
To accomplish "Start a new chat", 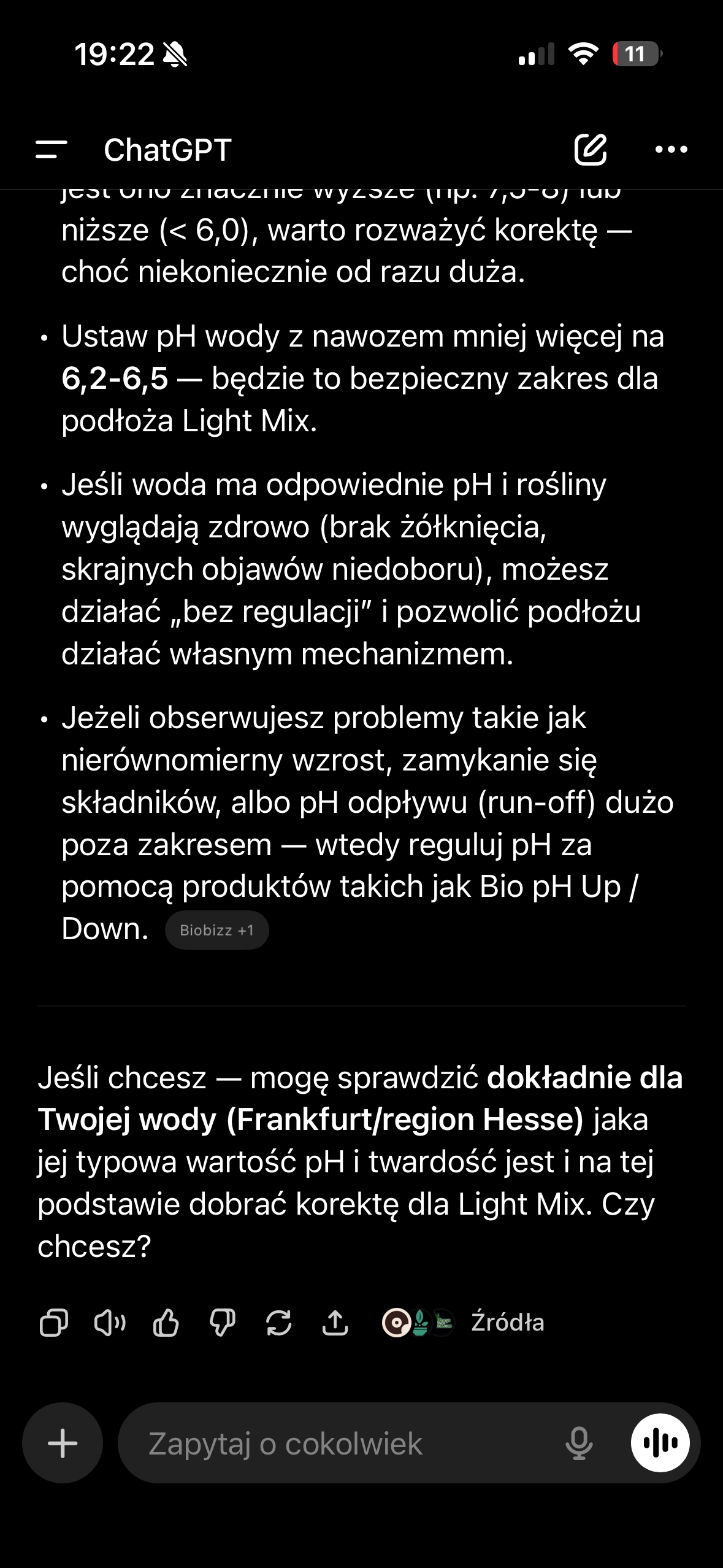I will (590, 150).
